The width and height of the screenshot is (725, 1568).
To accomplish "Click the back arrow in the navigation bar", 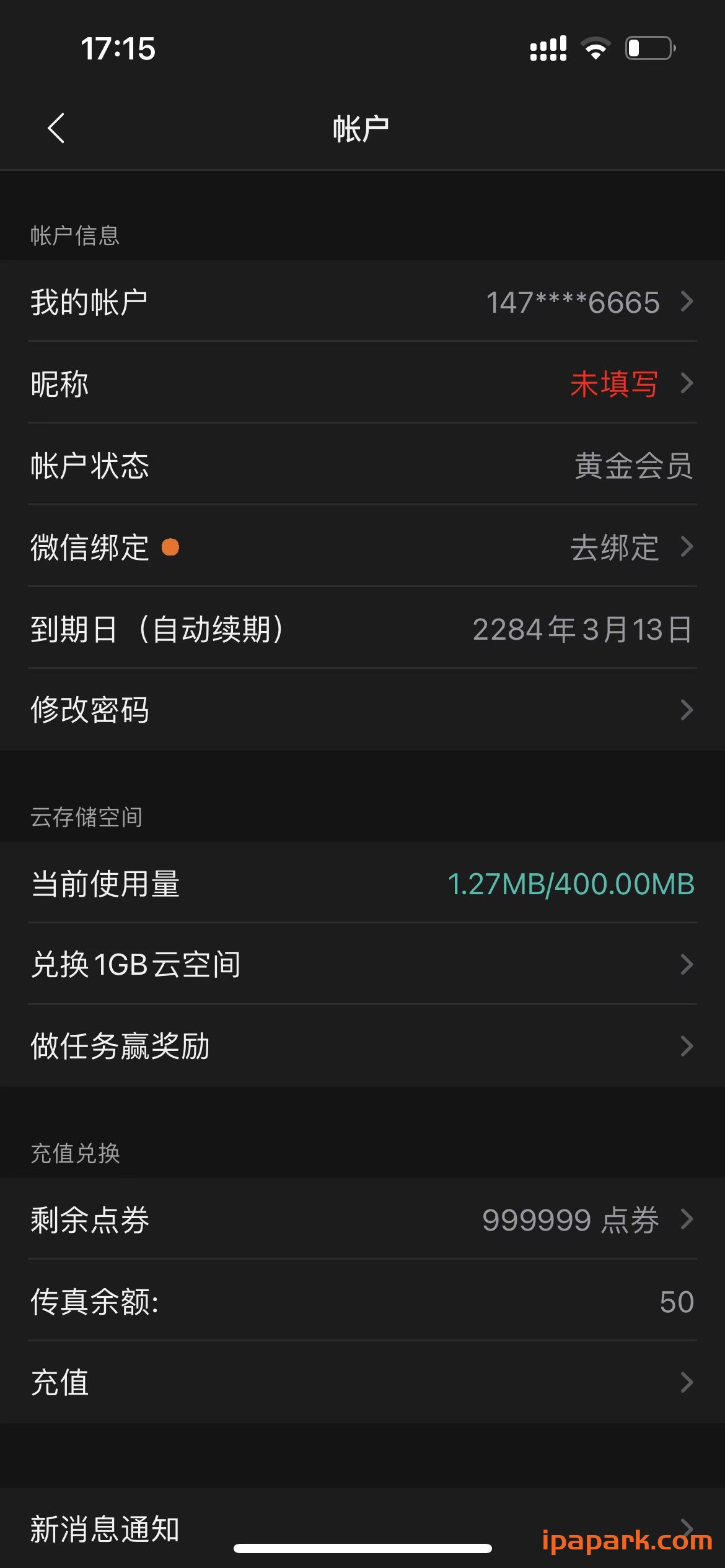I will point(56,128).
